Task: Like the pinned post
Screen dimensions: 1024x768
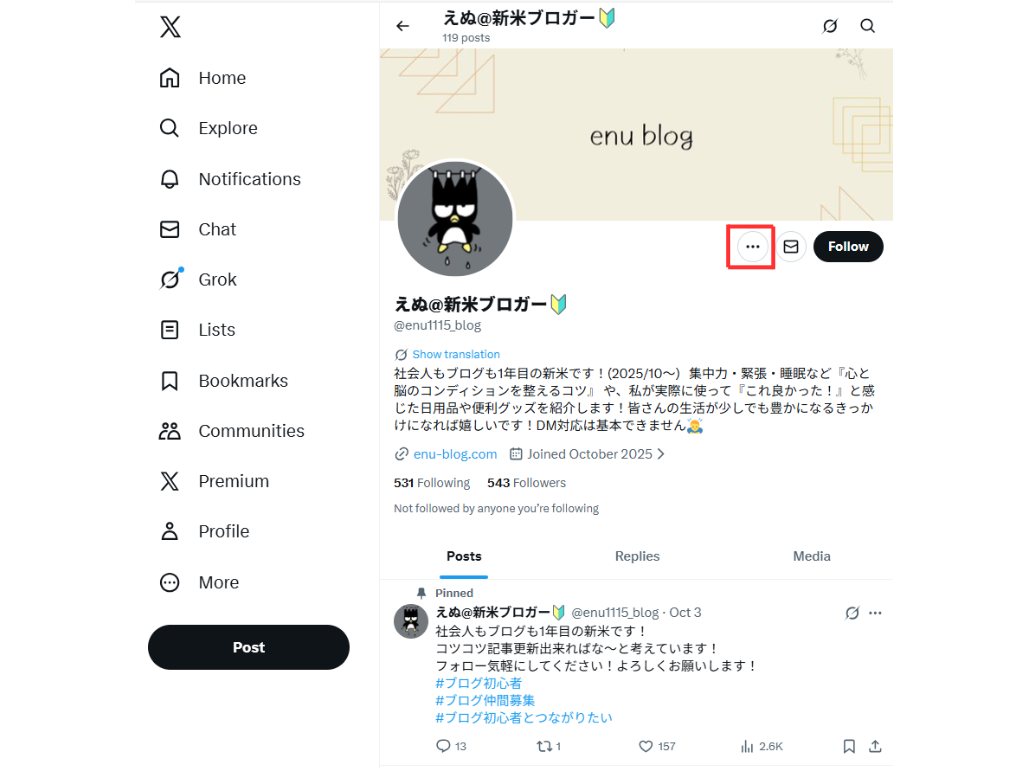Action: tap(646, 746)
